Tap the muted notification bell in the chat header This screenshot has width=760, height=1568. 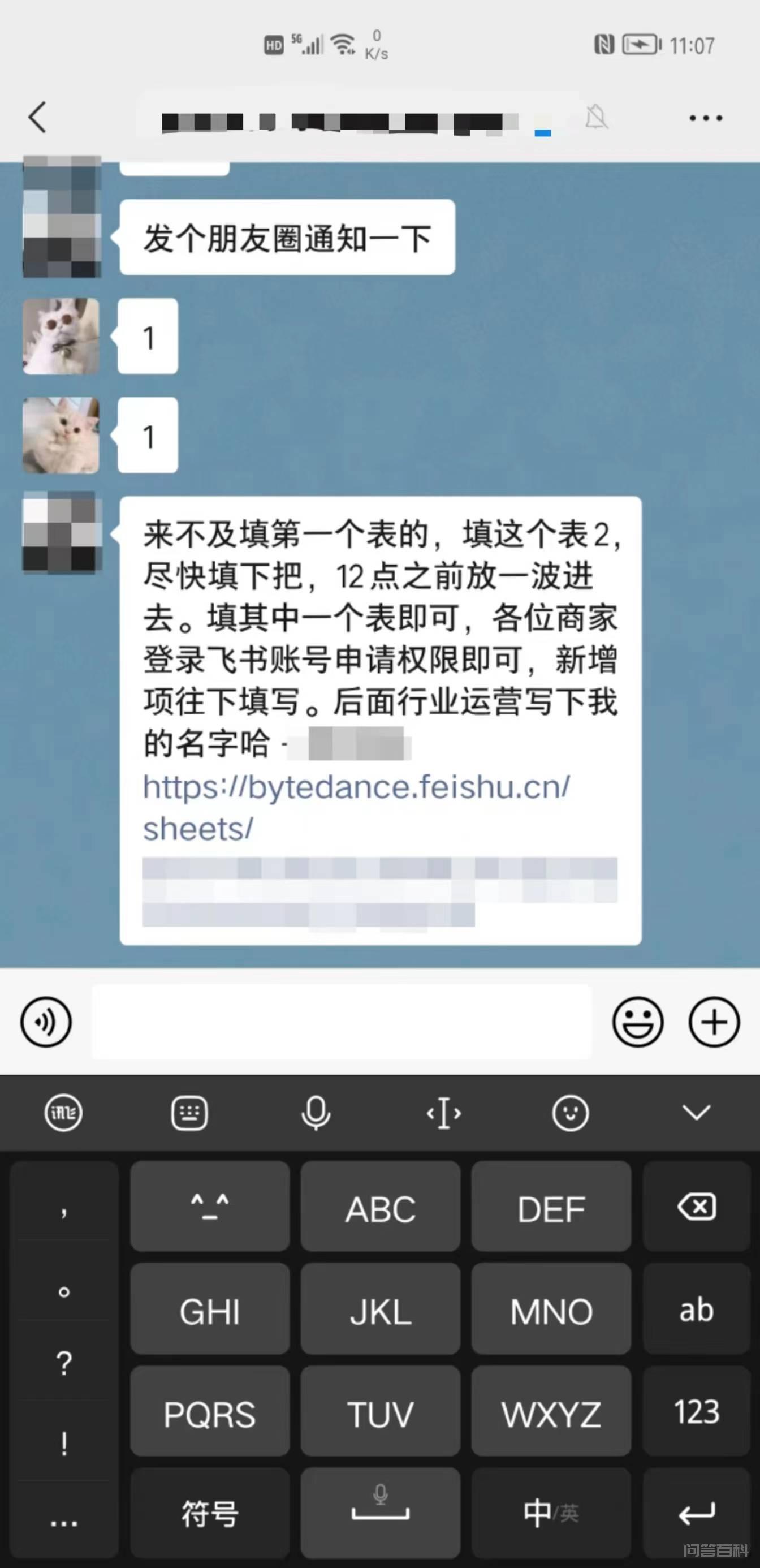click(598, 118)
